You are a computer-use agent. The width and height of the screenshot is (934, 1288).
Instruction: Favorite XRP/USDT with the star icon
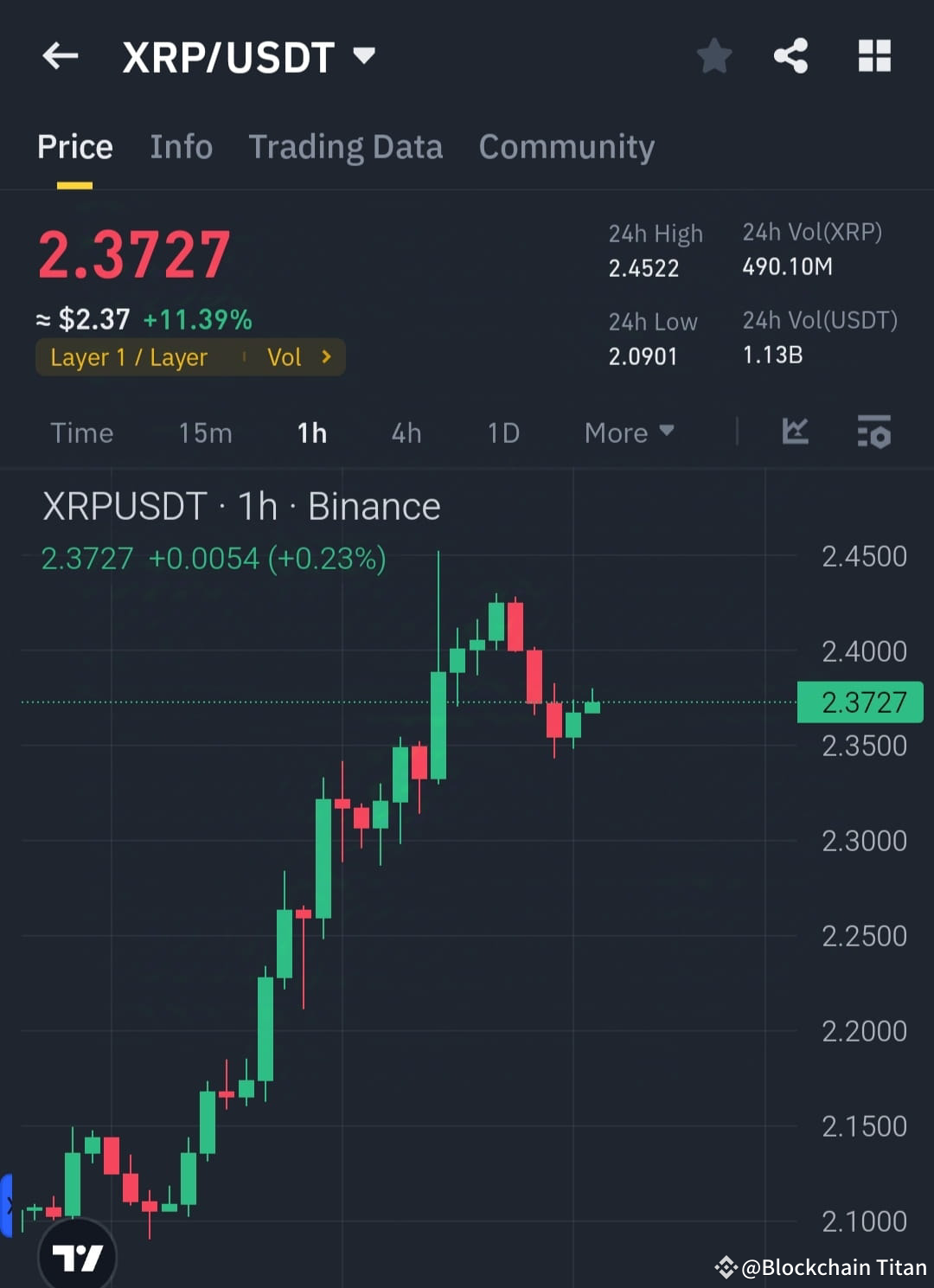coord(714,55)
